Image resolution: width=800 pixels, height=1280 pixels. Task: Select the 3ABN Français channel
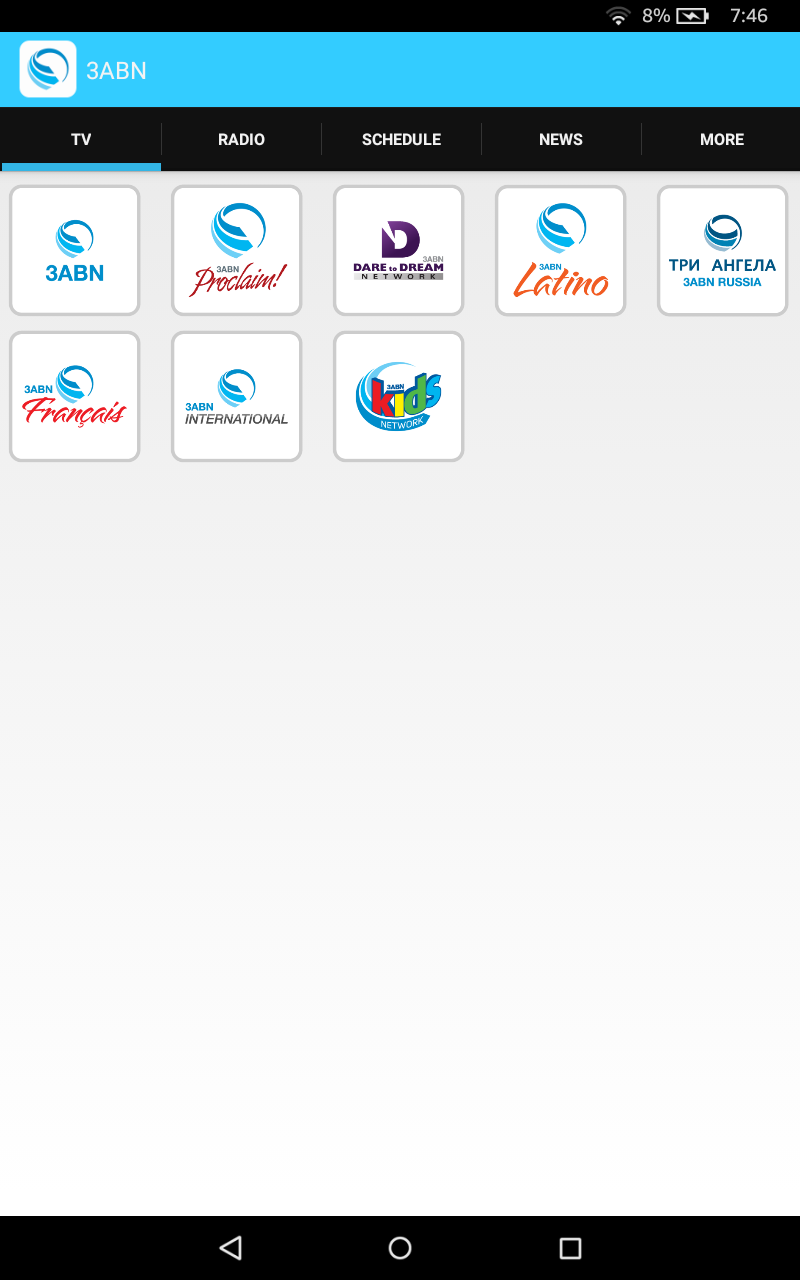tap(74, 396)
